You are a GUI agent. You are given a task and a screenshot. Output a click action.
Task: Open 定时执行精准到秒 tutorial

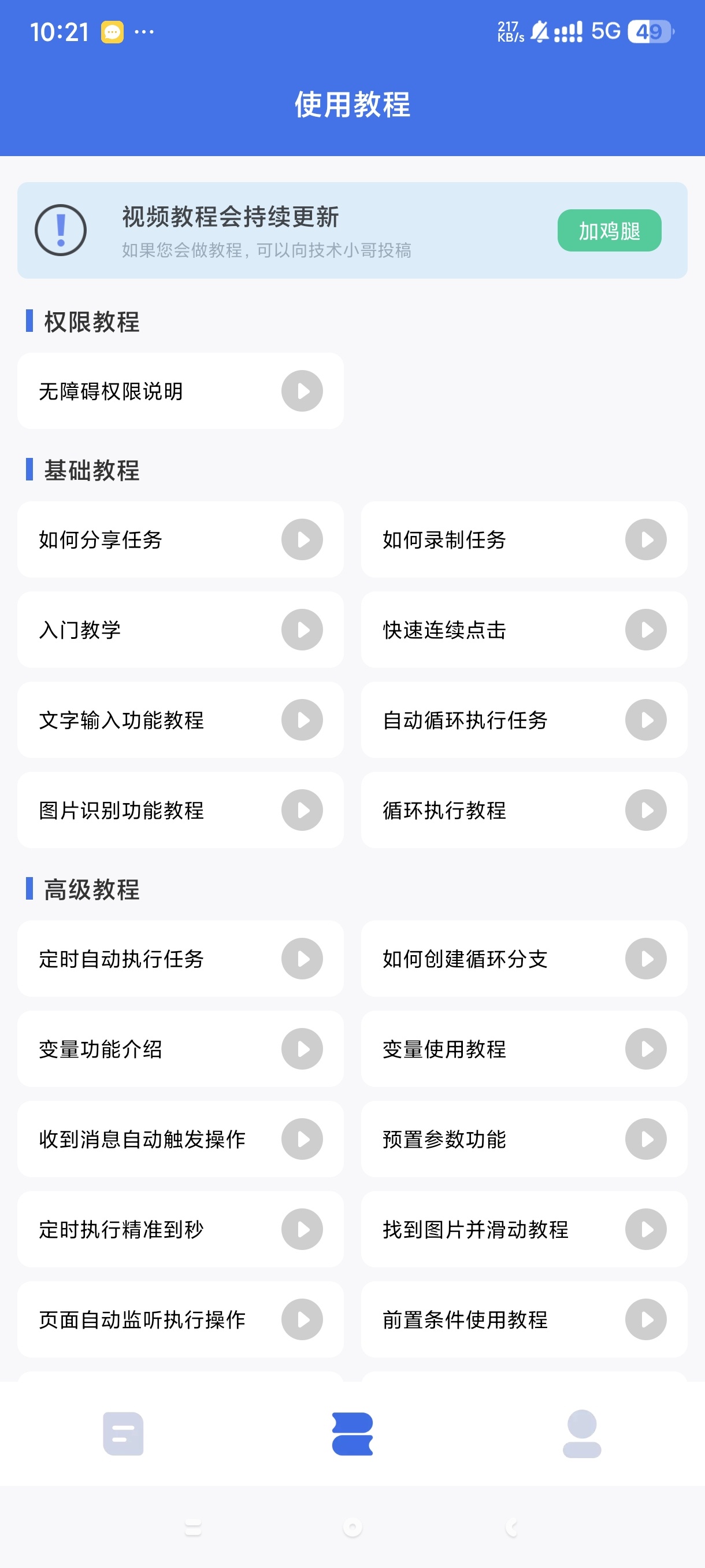(180, 1229)
